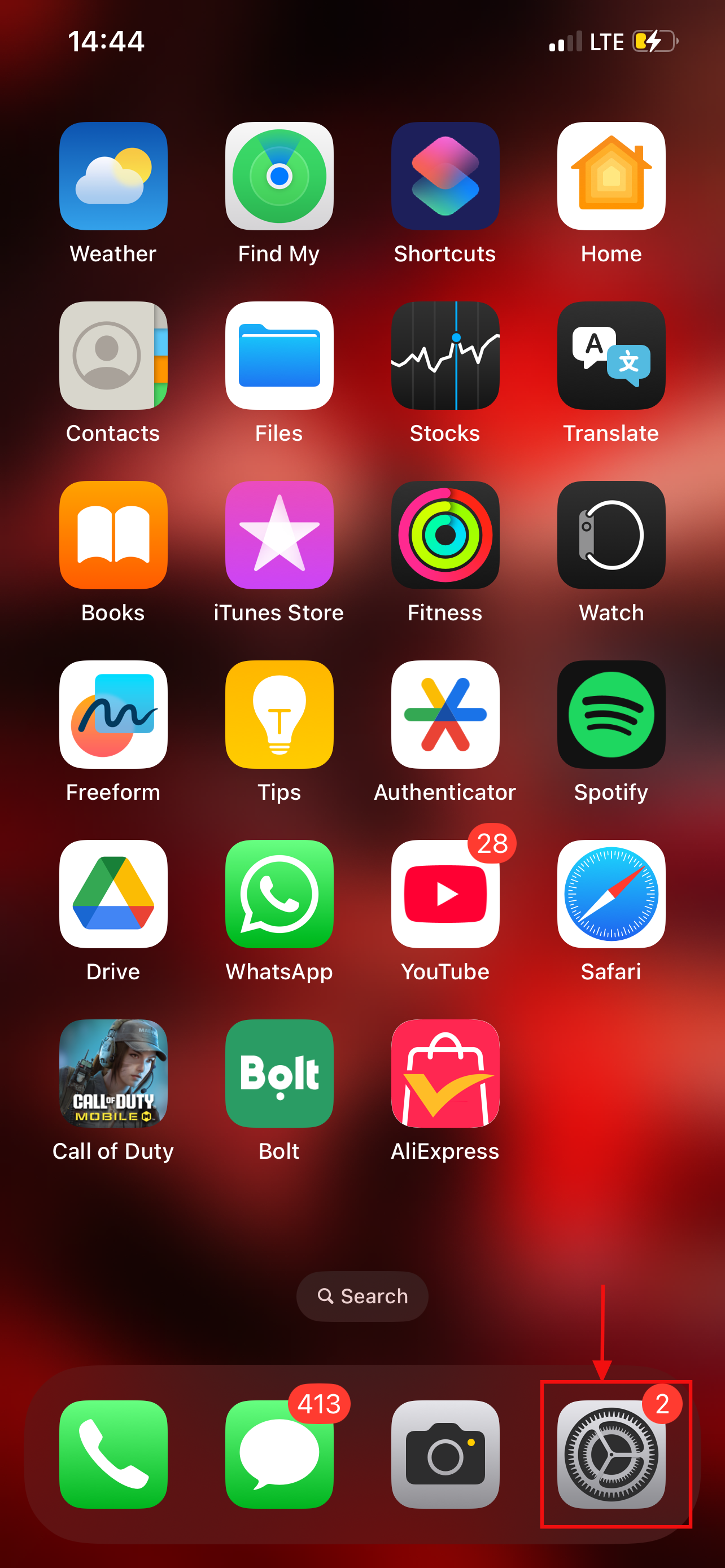Launch the Home app
This screenshot has height=1568, width=725.
610,176
